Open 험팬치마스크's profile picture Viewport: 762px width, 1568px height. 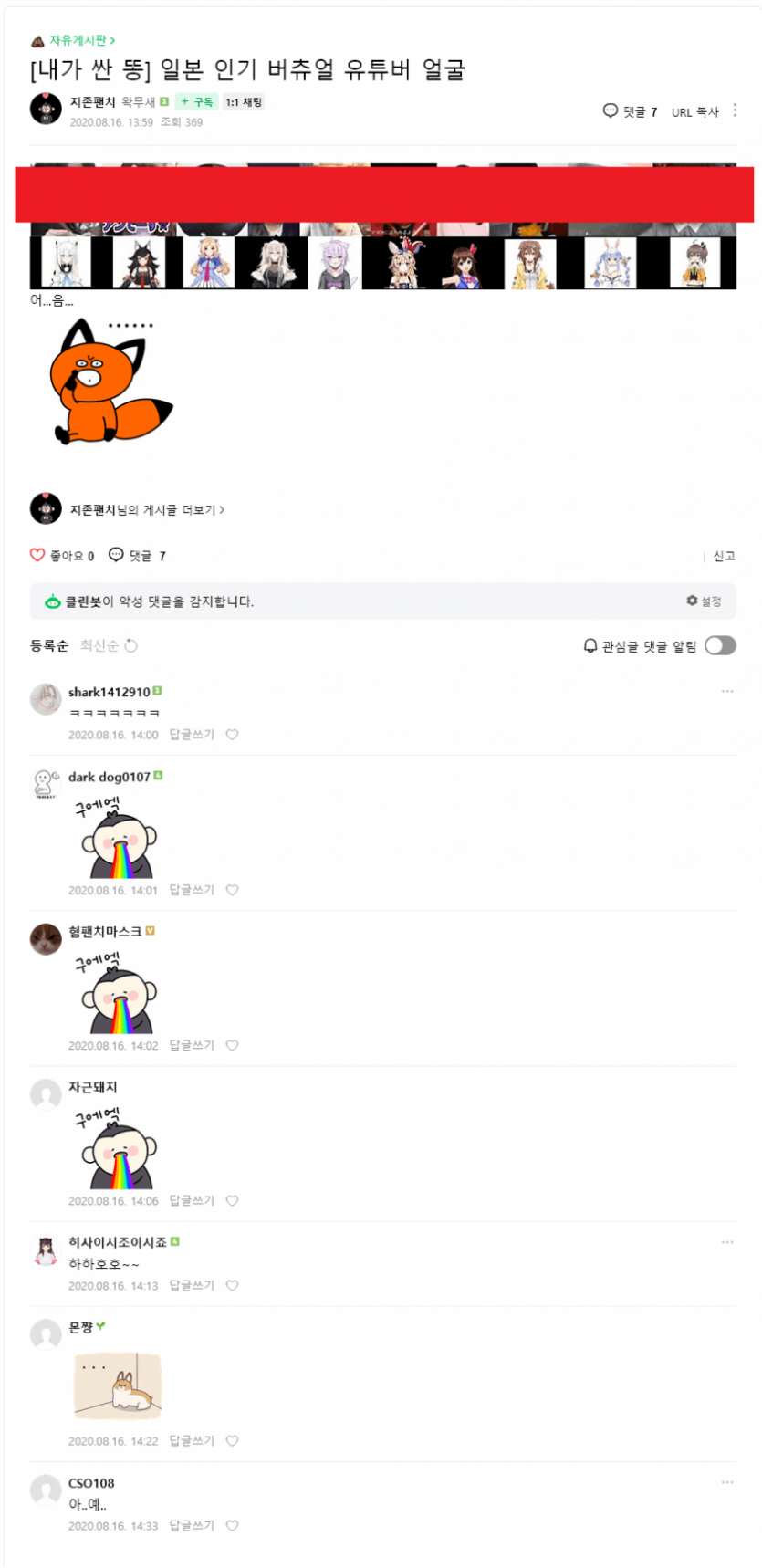click(46, 938)
